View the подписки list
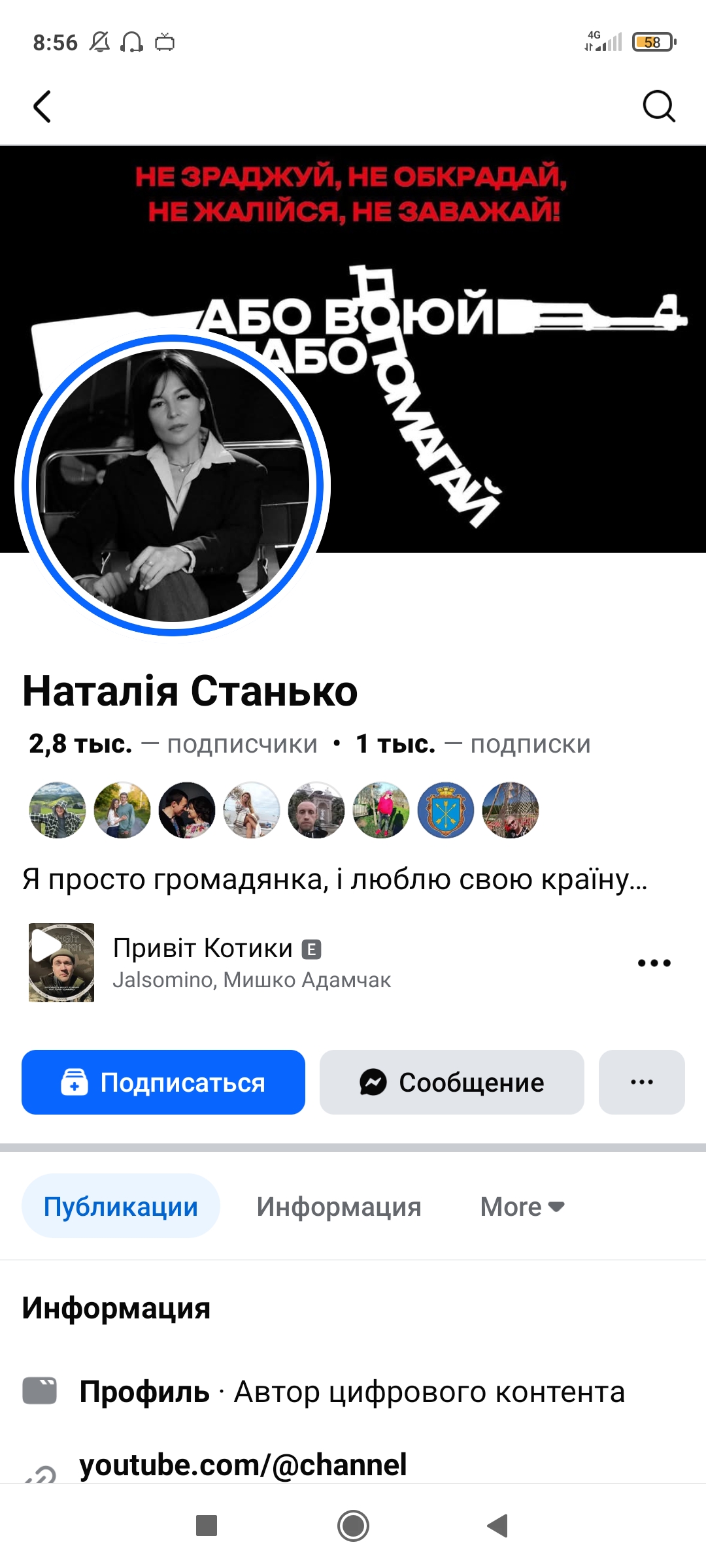 (473, 744)
